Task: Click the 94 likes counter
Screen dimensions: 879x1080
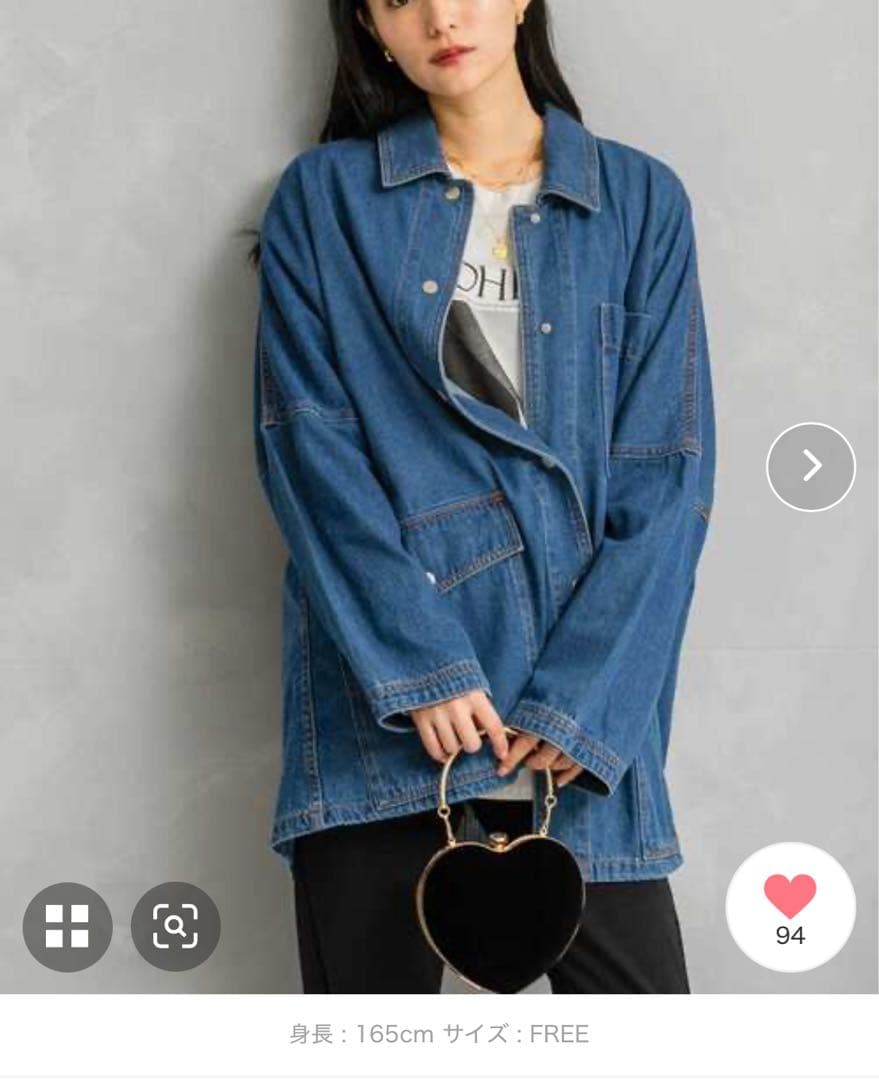Action: point(789,936)
